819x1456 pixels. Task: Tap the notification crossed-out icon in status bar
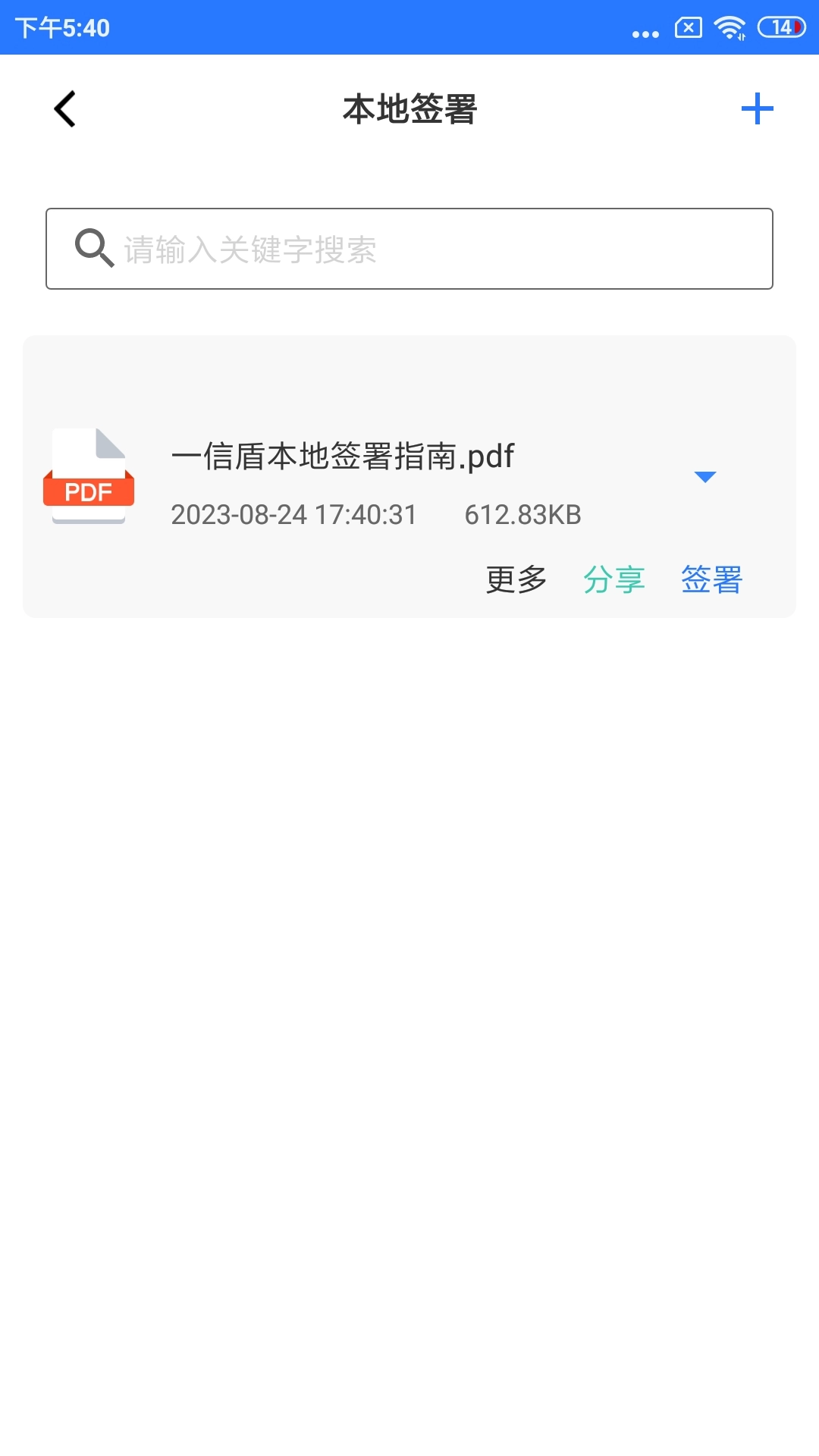(686, 28)
